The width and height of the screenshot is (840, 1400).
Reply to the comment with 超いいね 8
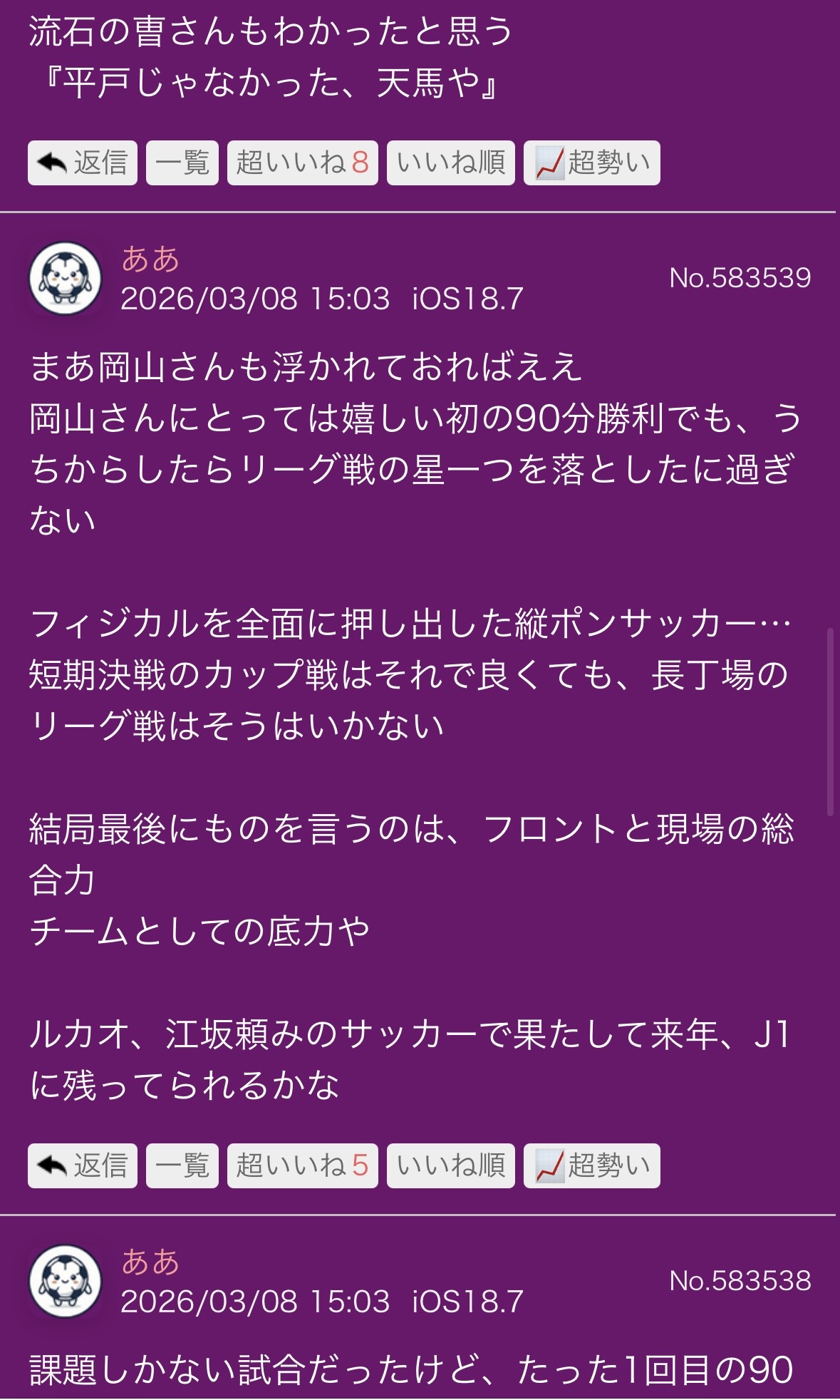[x=82, y=163]
